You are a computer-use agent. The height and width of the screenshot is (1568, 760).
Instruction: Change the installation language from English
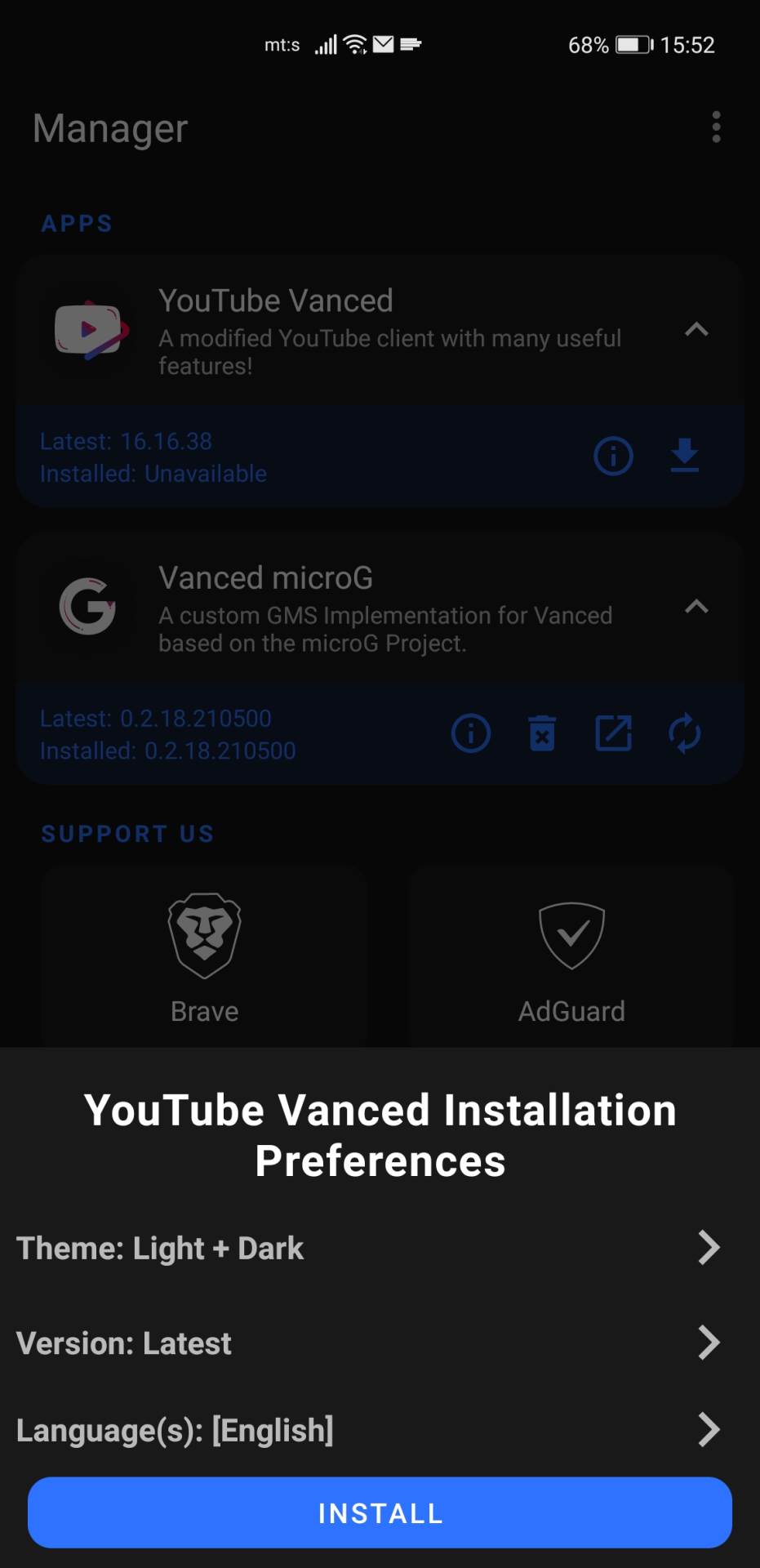point(380,1430)
